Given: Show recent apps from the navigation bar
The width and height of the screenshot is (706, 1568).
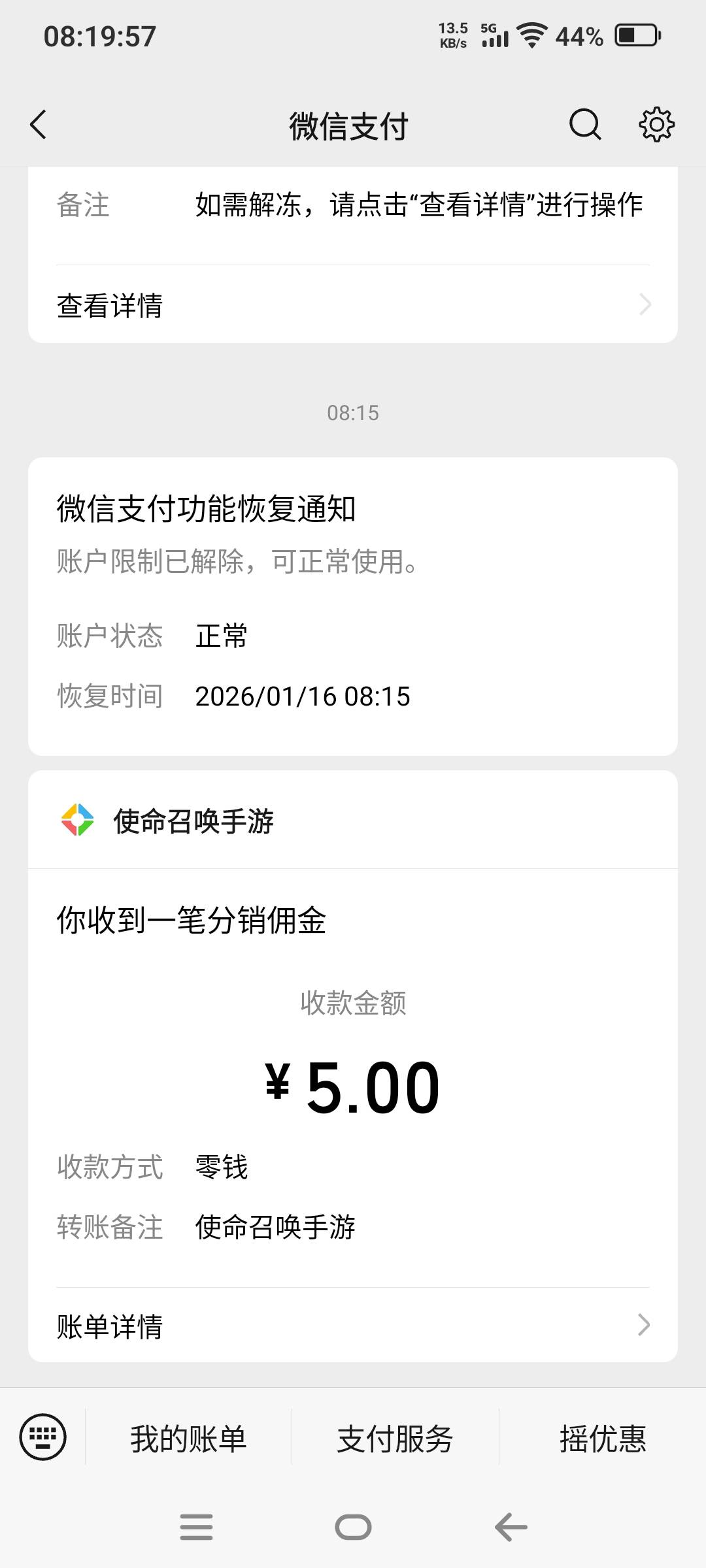Looking at the screenshot, I should [196, 1527].
